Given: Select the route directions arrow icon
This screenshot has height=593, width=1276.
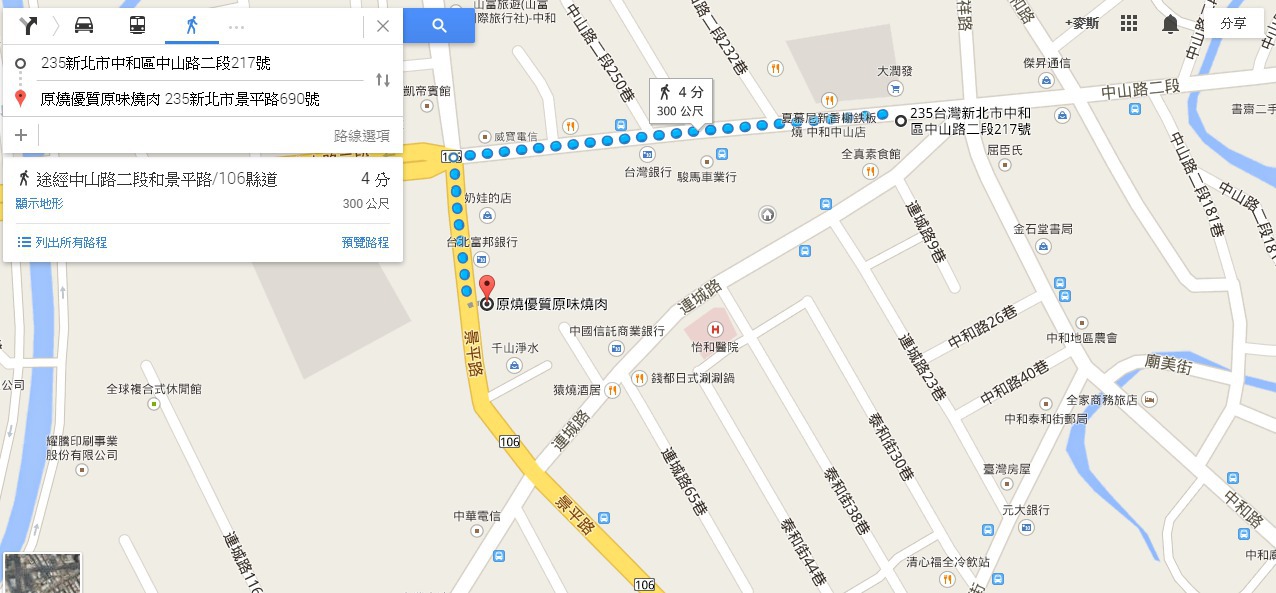Looking at the screenshot, I should tap(28, 25).
